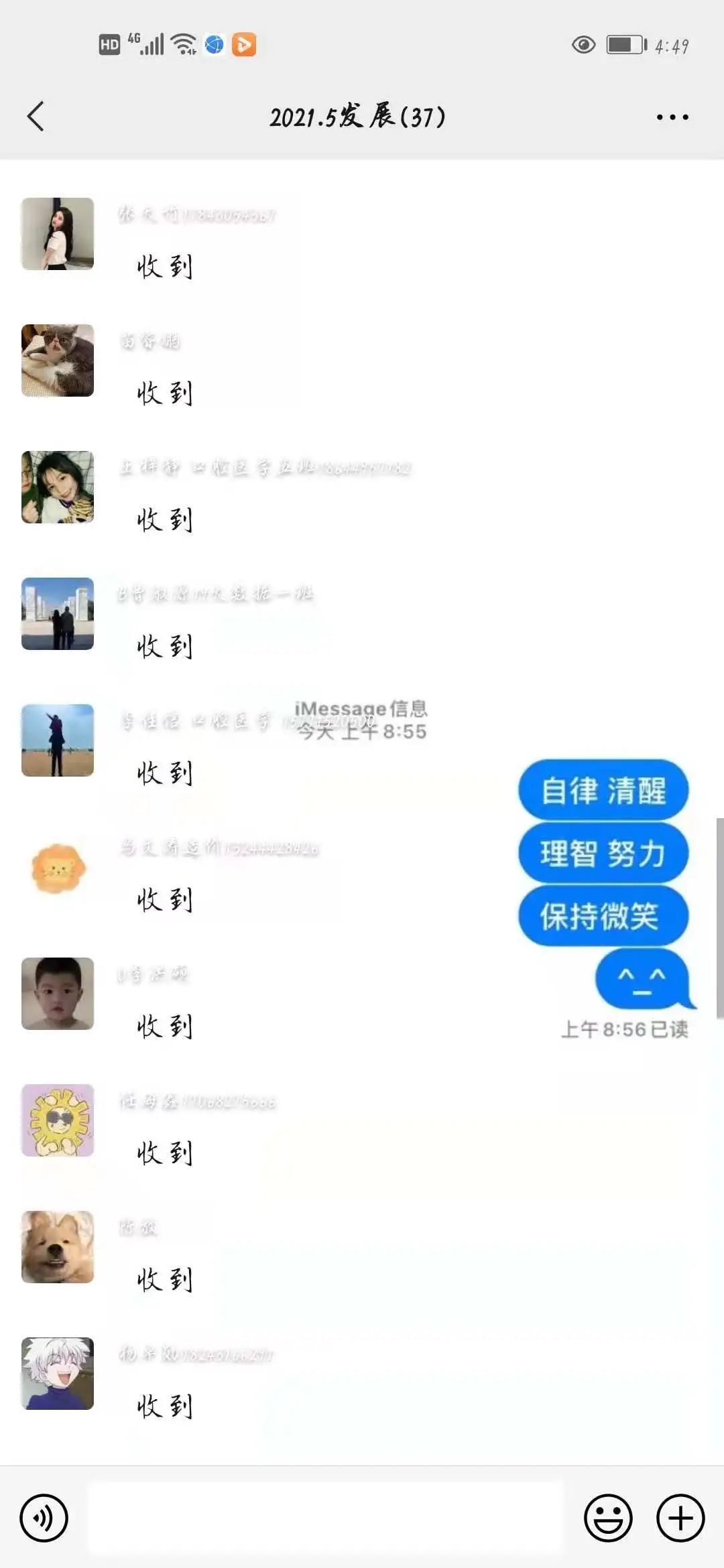Open profile of the little boy avatar member
The width and height of the screenshot is (724, 1568).
click(x=58, y=994)
